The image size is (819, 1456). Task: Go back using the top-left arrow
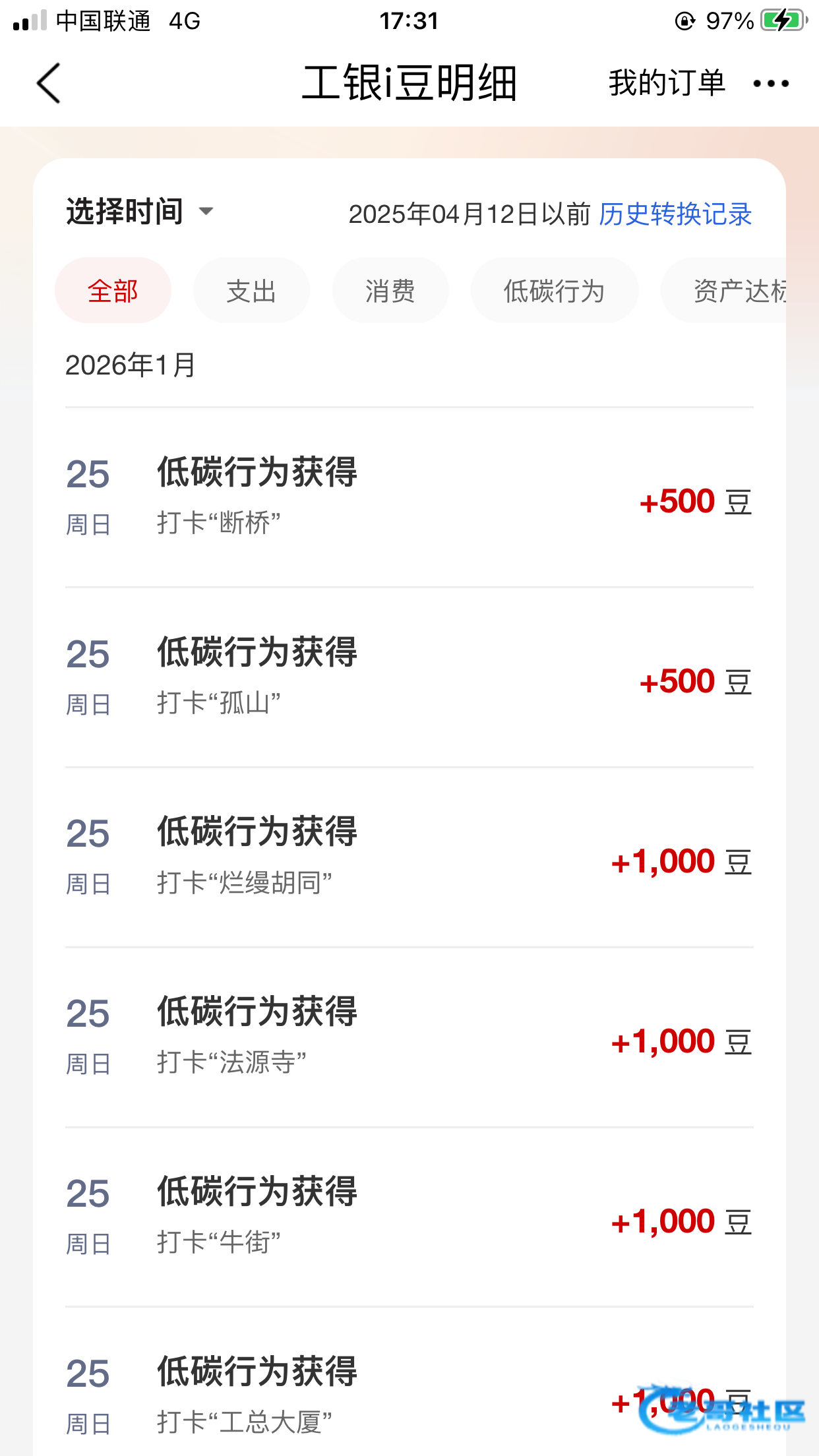point(49,83)
